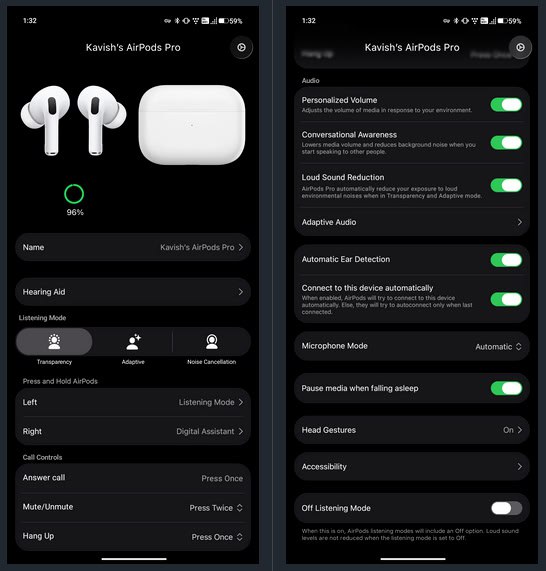This screenshot has width=546, height=571.
Task: Toggle Automatic Ear Detection
Action: [506, 260]
